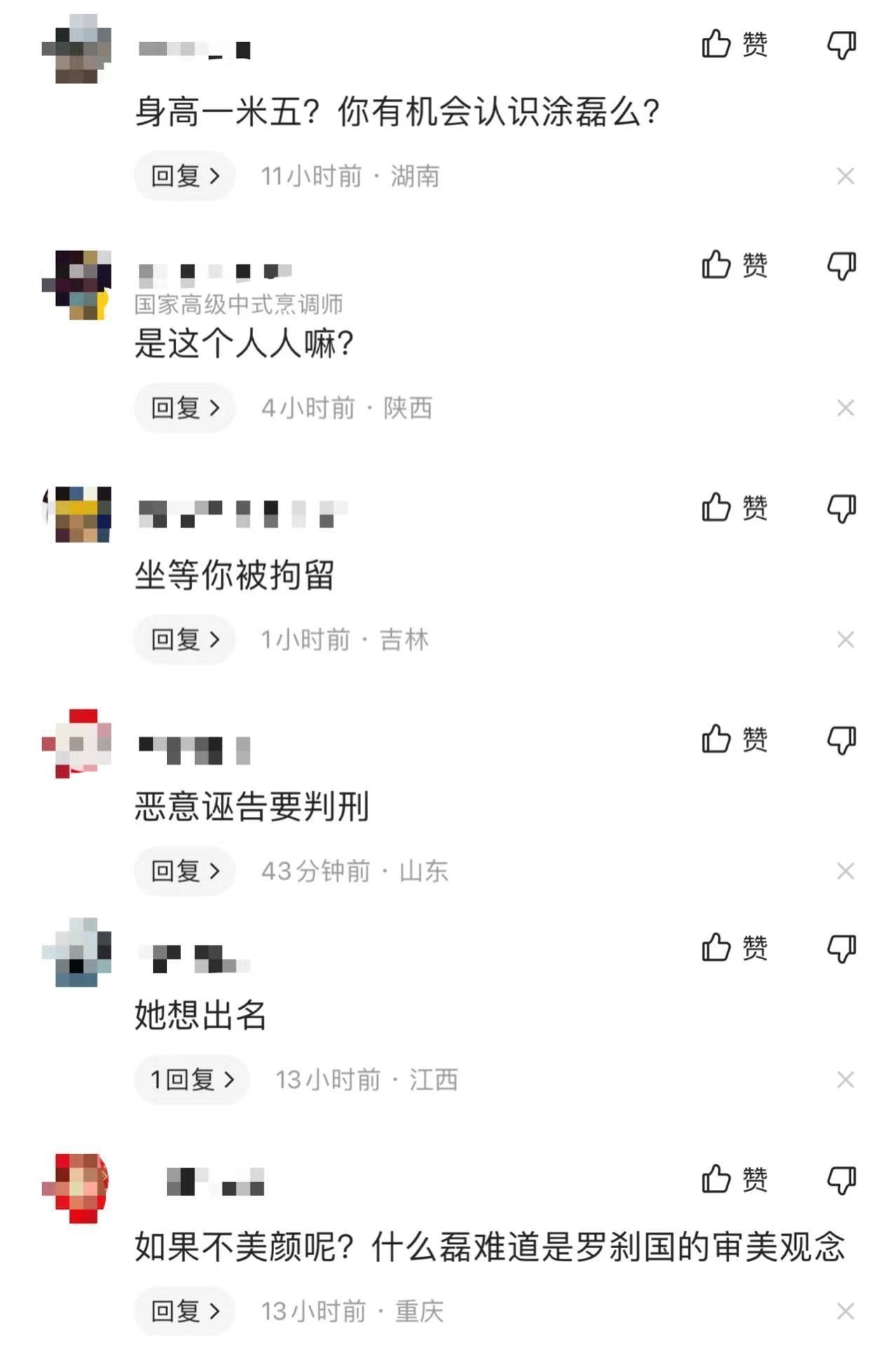Dislike the comment 是这个人人嘛

[841, 266]
